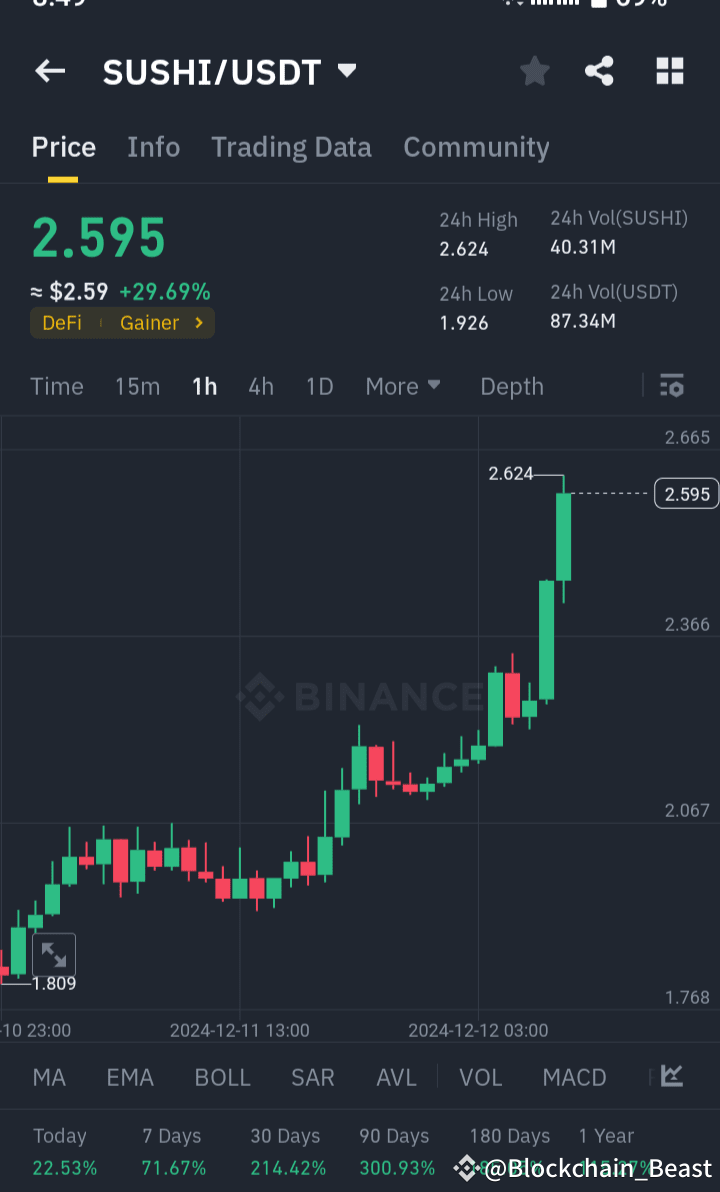720x1192 pixels.
Task: Toggle the BOLL indicator overlay
Action: (222, 1077)
